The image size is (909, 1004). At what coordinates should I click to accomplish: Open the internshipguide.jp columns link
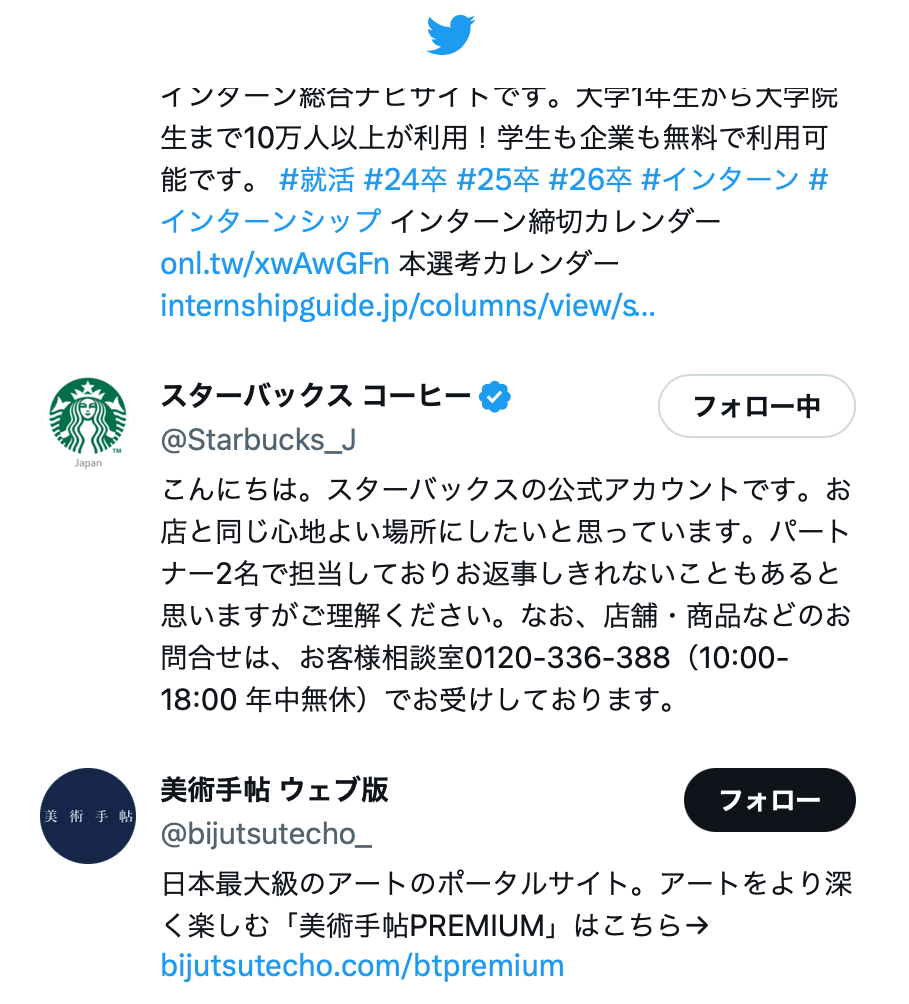click(x=407, y=305)
